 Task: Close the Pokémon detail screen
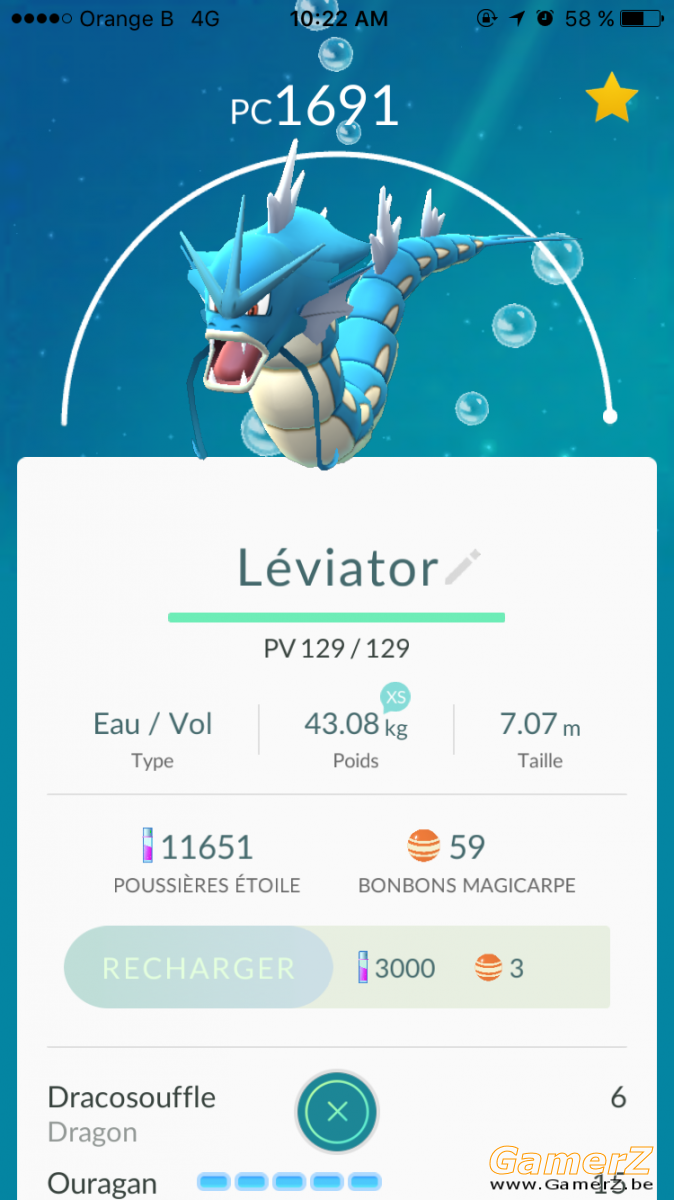(x=337, y=1111)
